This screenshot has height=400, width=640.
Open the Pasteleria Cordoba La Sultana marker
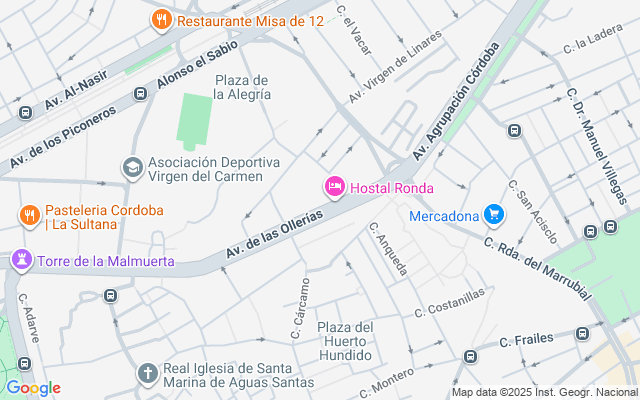point(30,215)
